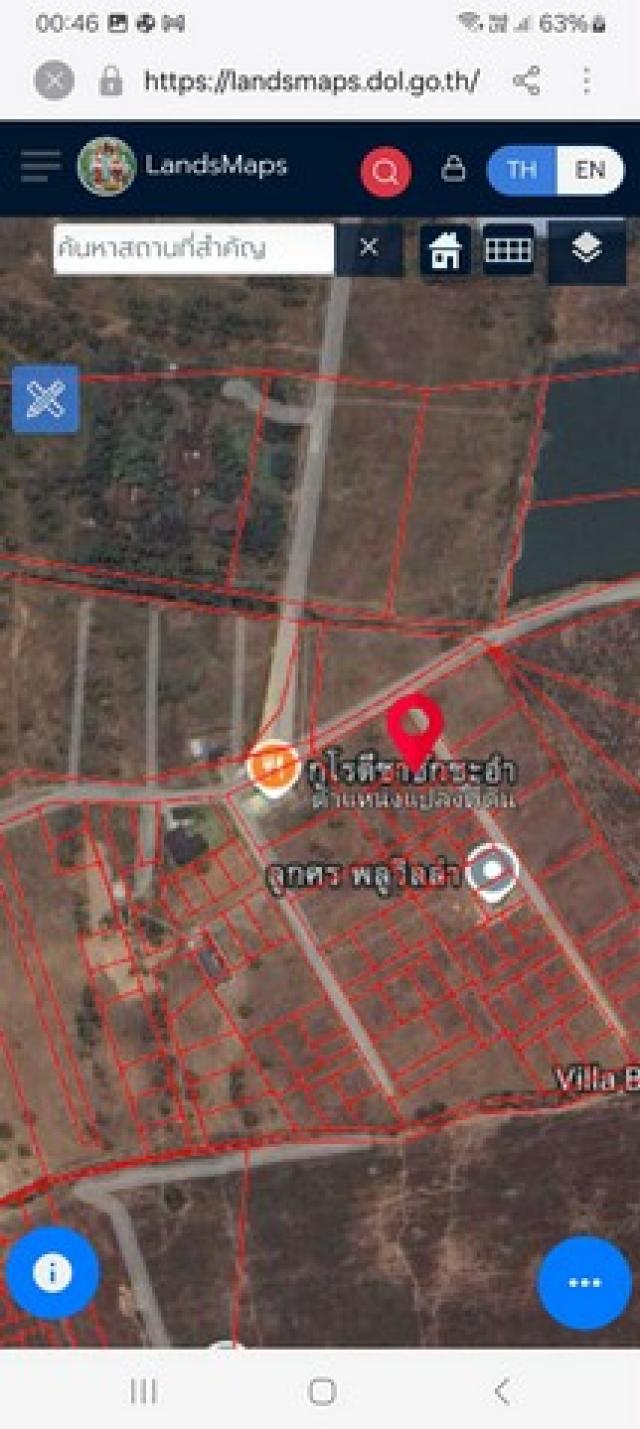Close the browser tab with the X
This screenshot has height=1429, width=640.
pos(54,81)
